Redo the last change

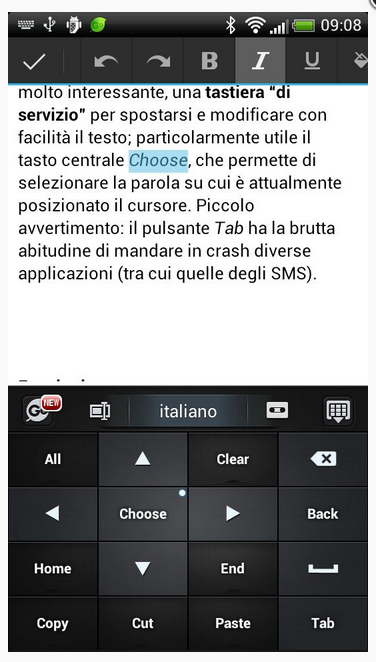[x=158, y=62]
